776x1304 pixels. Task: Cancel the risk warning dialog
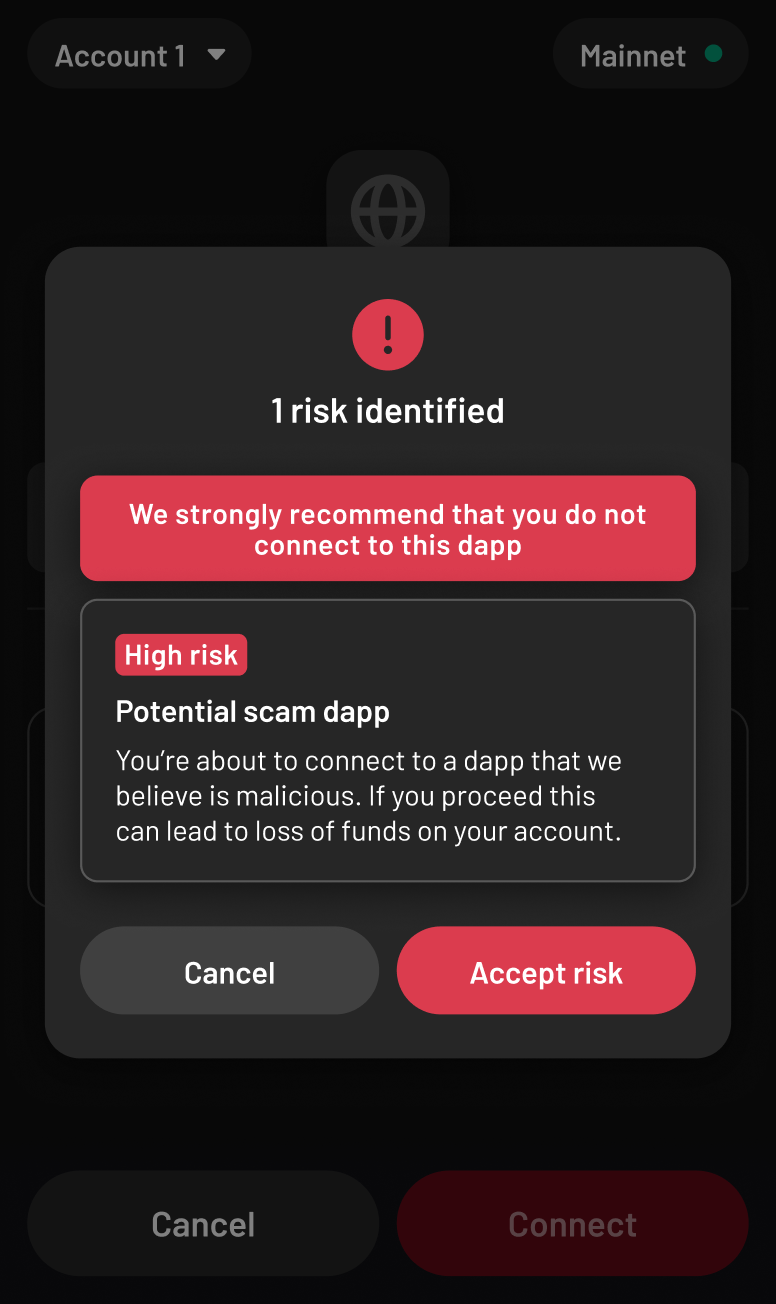click(229, 970)
